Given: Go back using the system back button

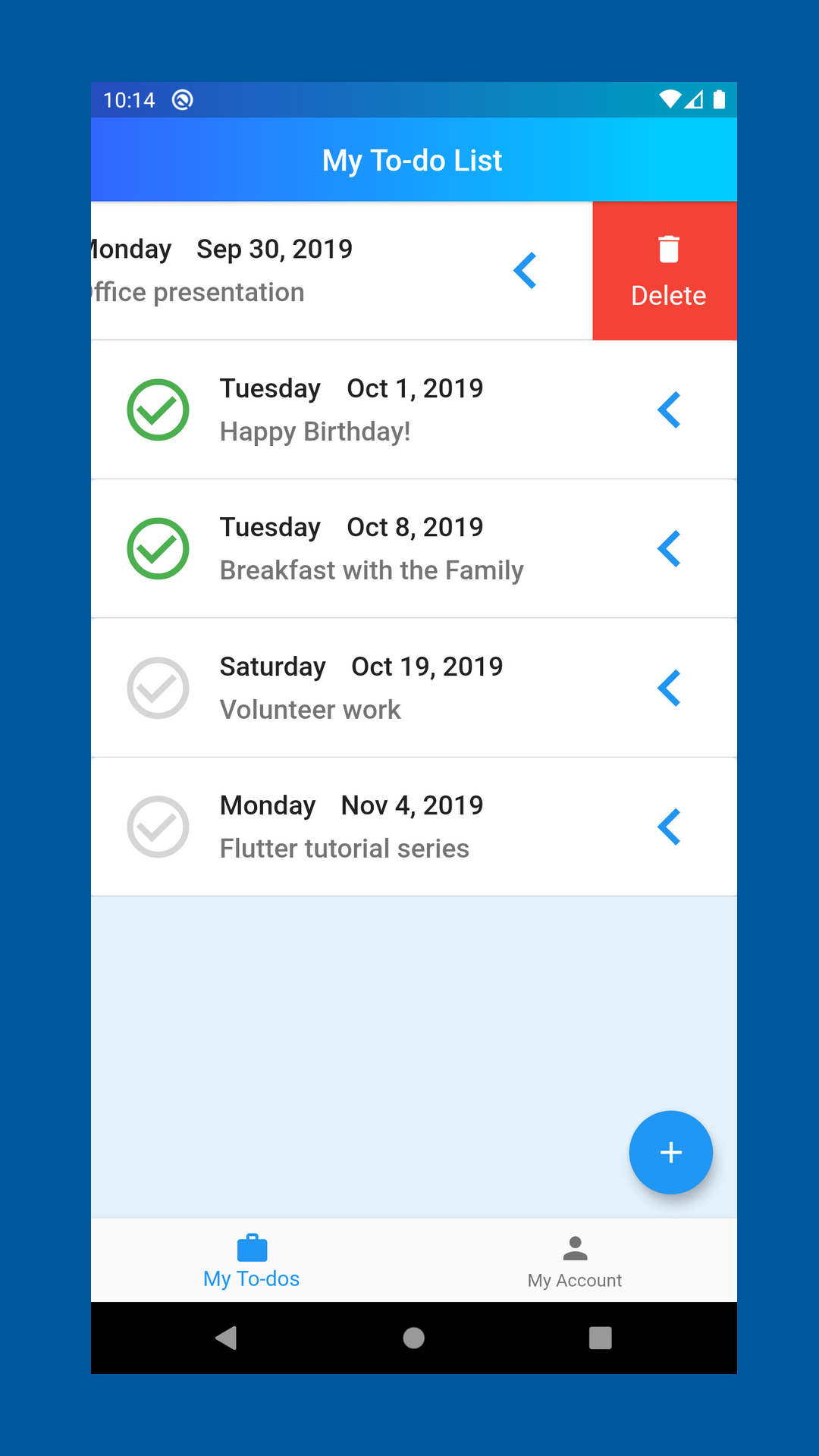Looking at the screenshot, I should [226, 1338].
